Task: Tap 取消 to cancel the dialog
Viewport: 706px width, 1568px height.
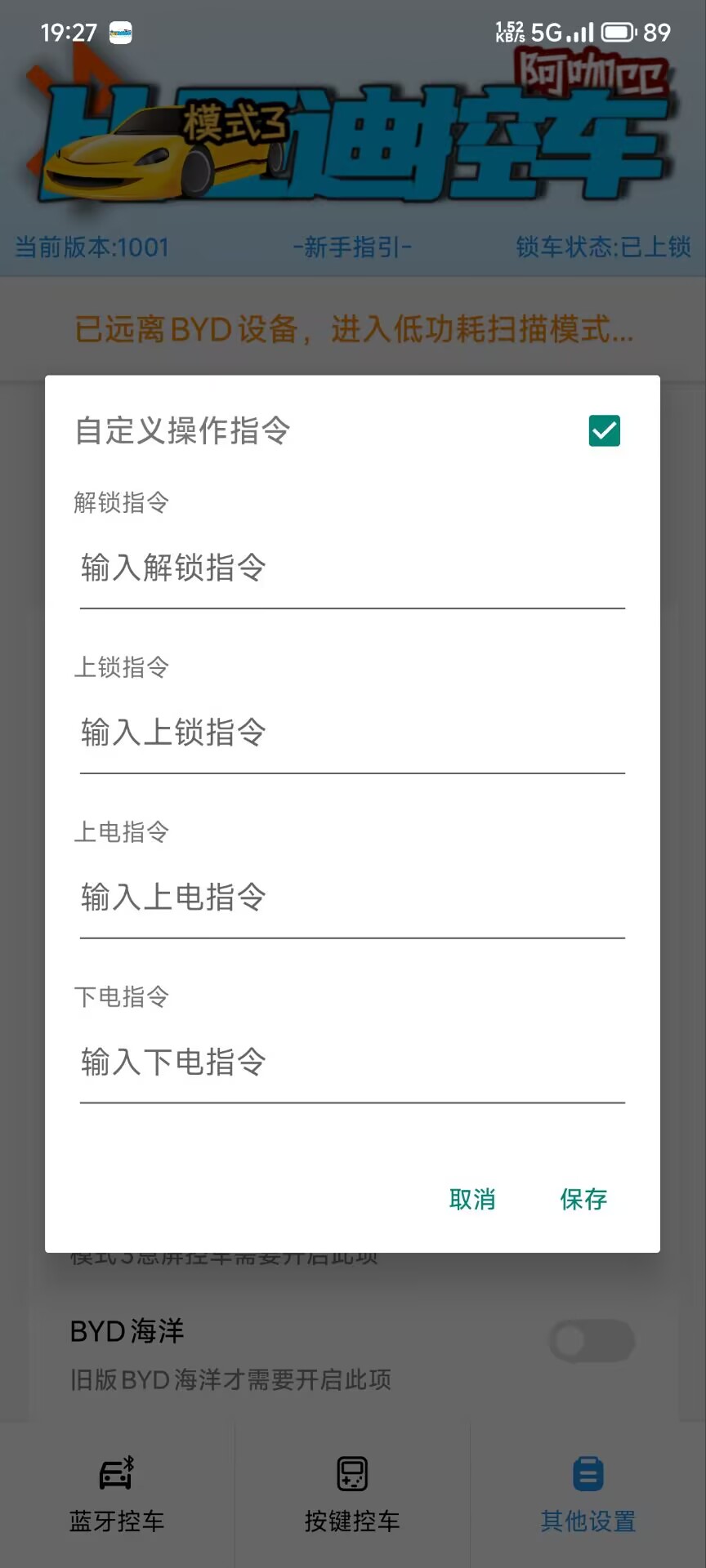Action: (472, 1199)
